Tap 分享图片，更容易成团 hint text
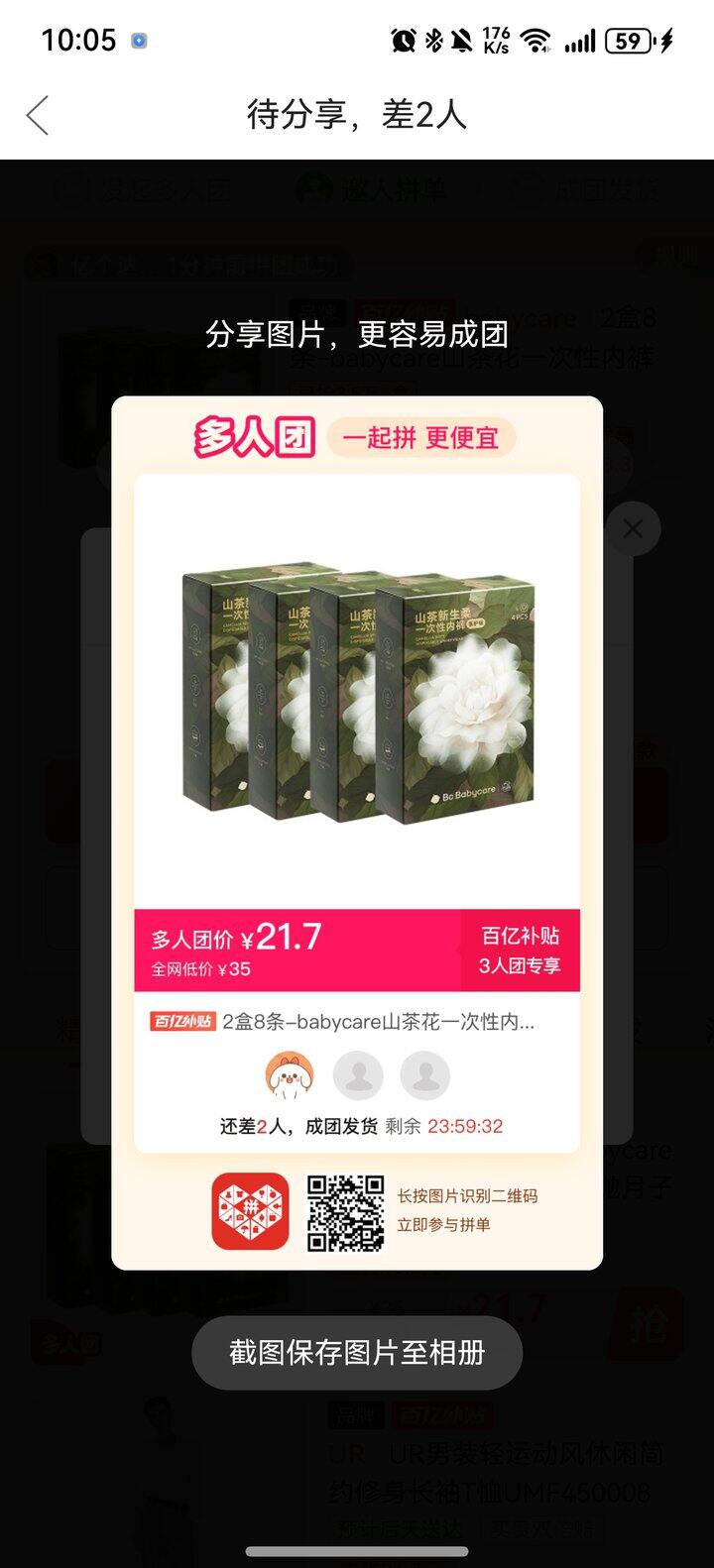 click(356, 337)
